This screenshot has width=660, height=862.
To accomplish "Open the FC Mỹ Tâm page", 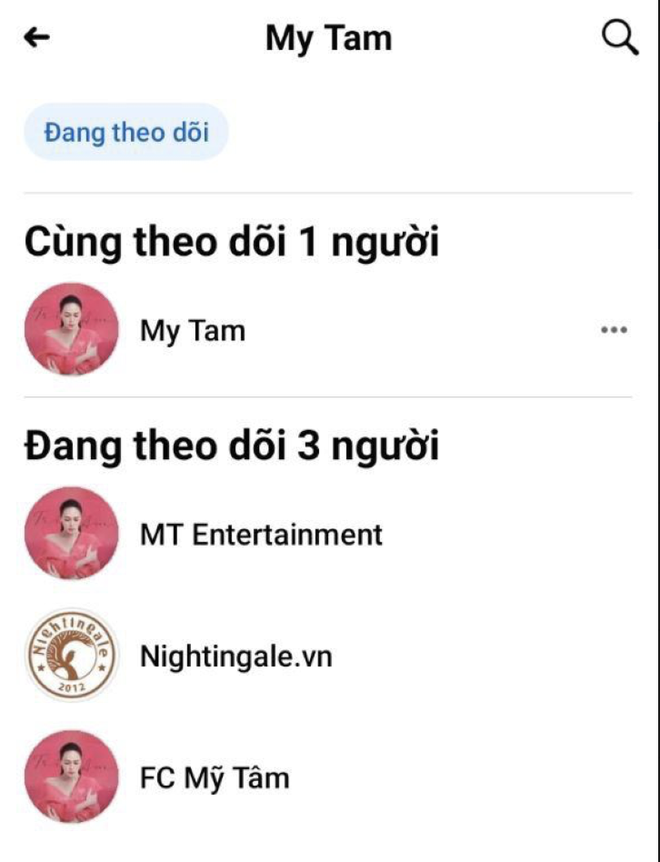I will 214,778.
